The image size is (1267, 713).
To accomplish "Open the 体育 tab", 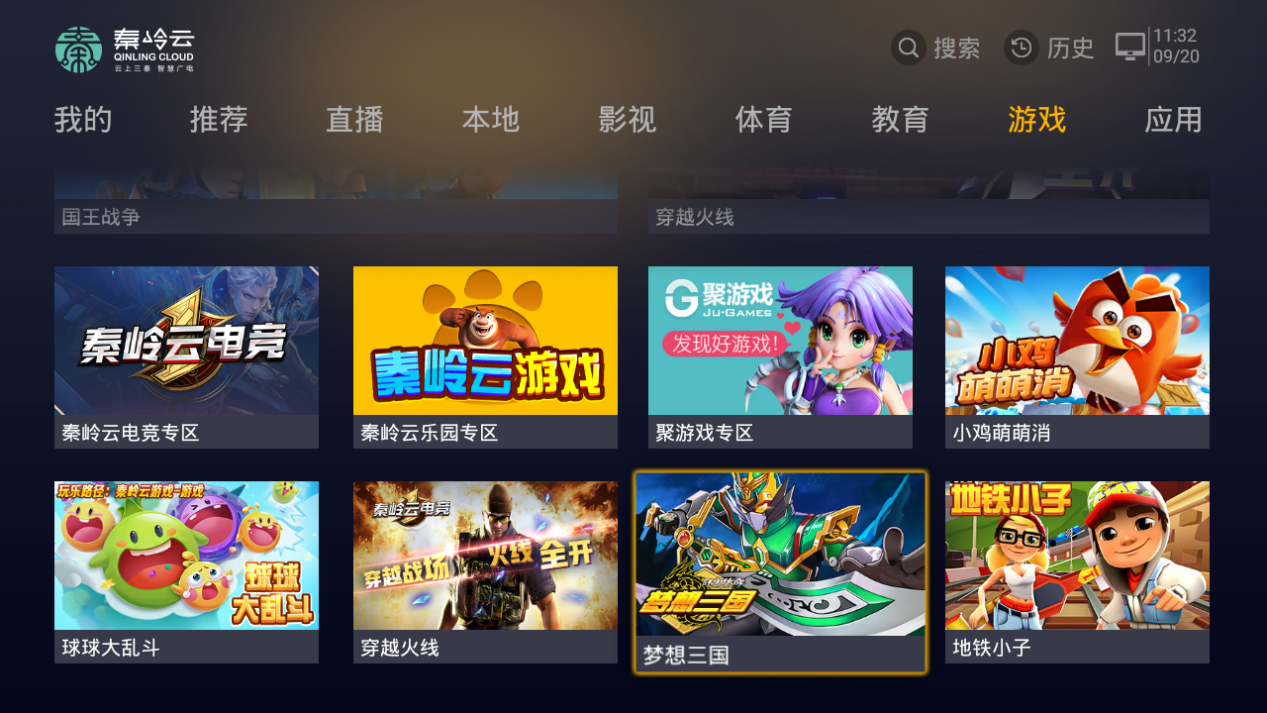I will point(764,120).
